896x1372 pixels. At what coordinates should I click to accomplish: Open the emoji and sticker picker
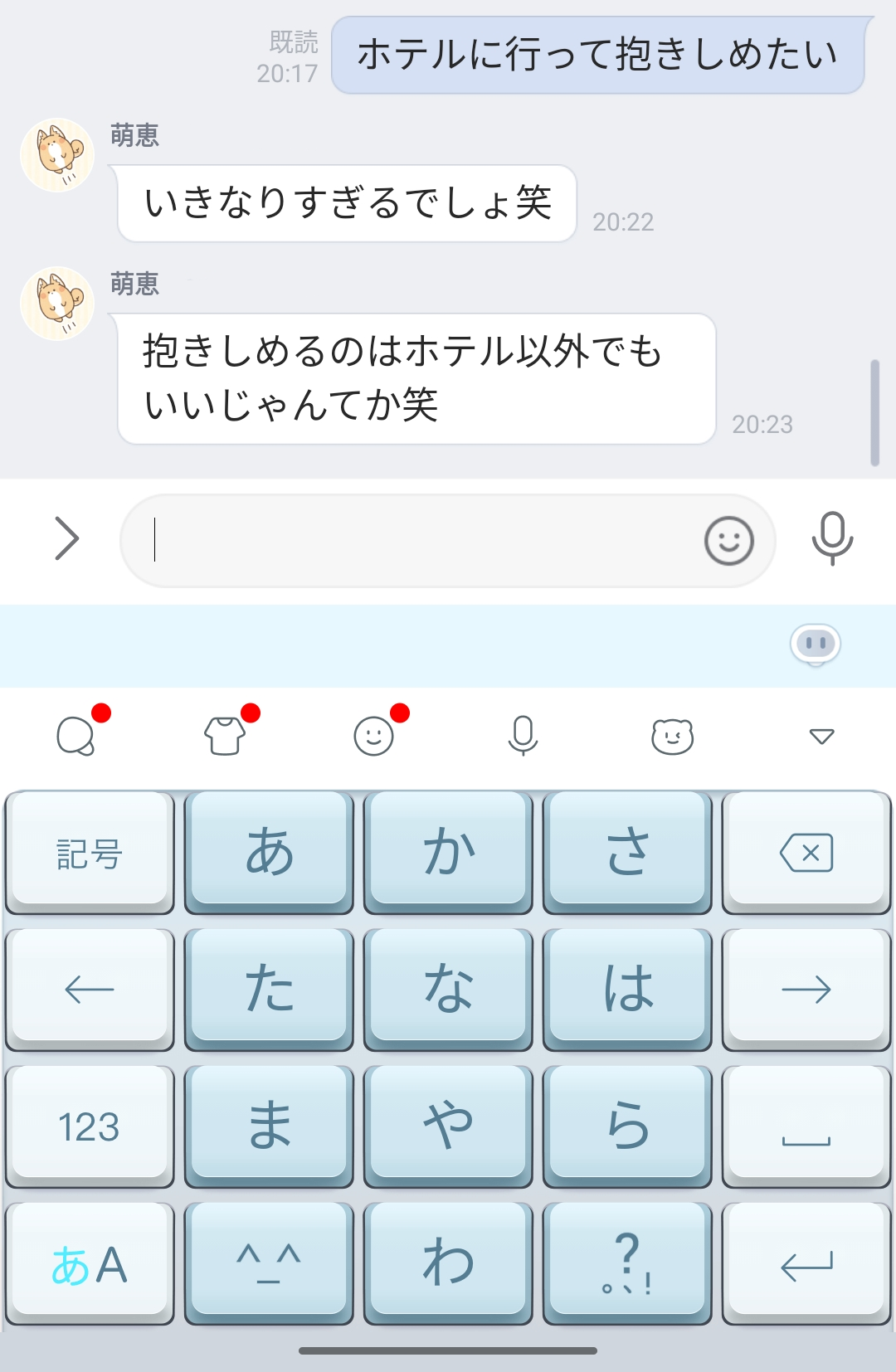pos(728,541)
